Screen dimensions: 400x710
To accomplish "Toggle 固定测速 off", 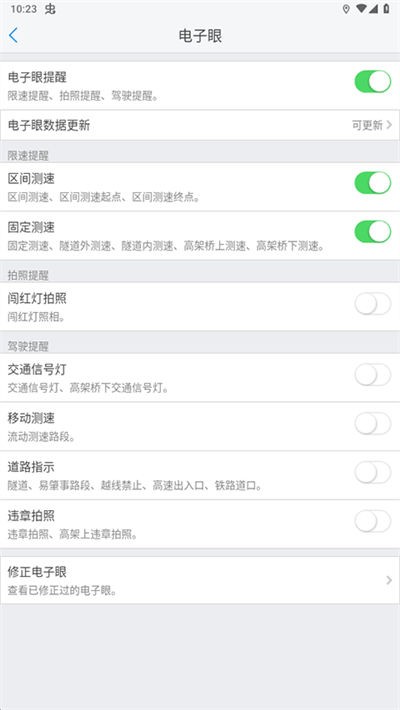I will pos(372,232).
